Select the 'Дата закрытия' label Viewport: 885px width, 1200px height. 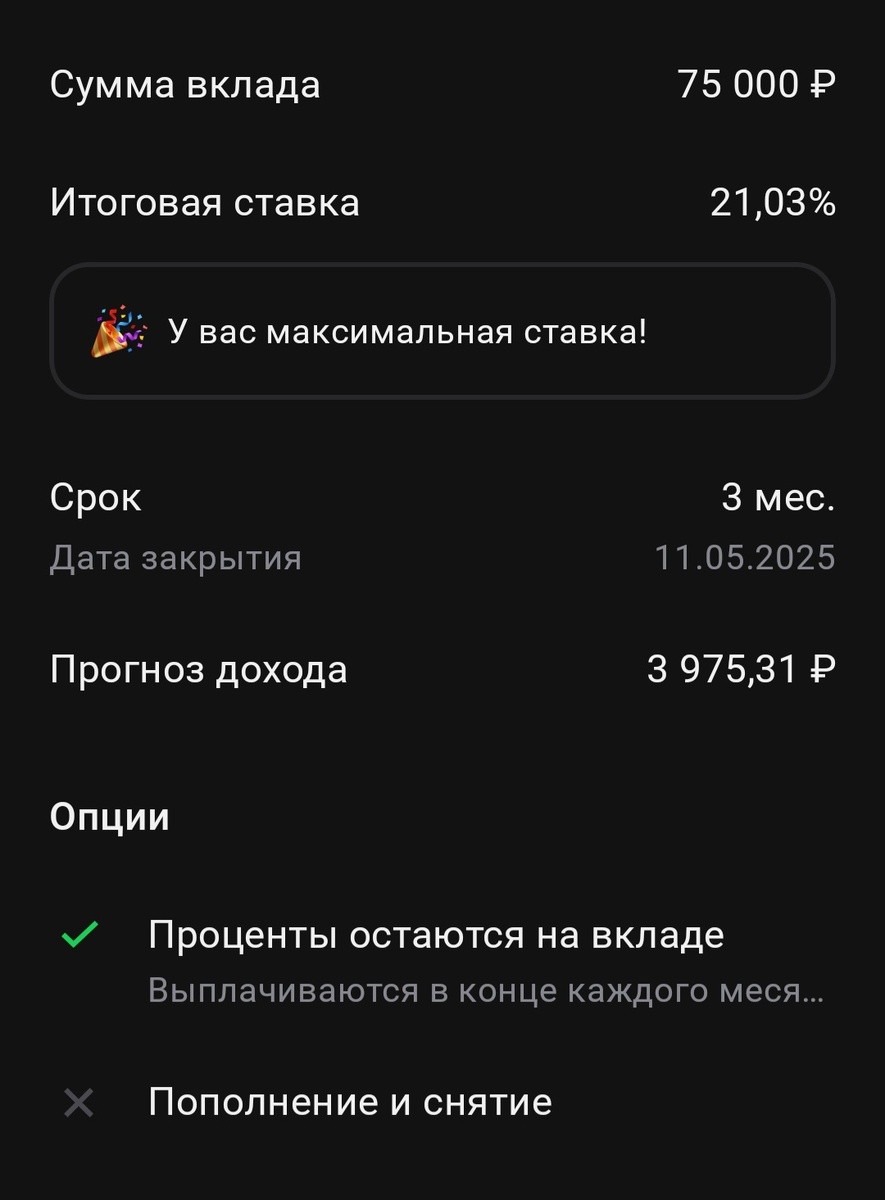pyautogui.click(x=176, y=558)
